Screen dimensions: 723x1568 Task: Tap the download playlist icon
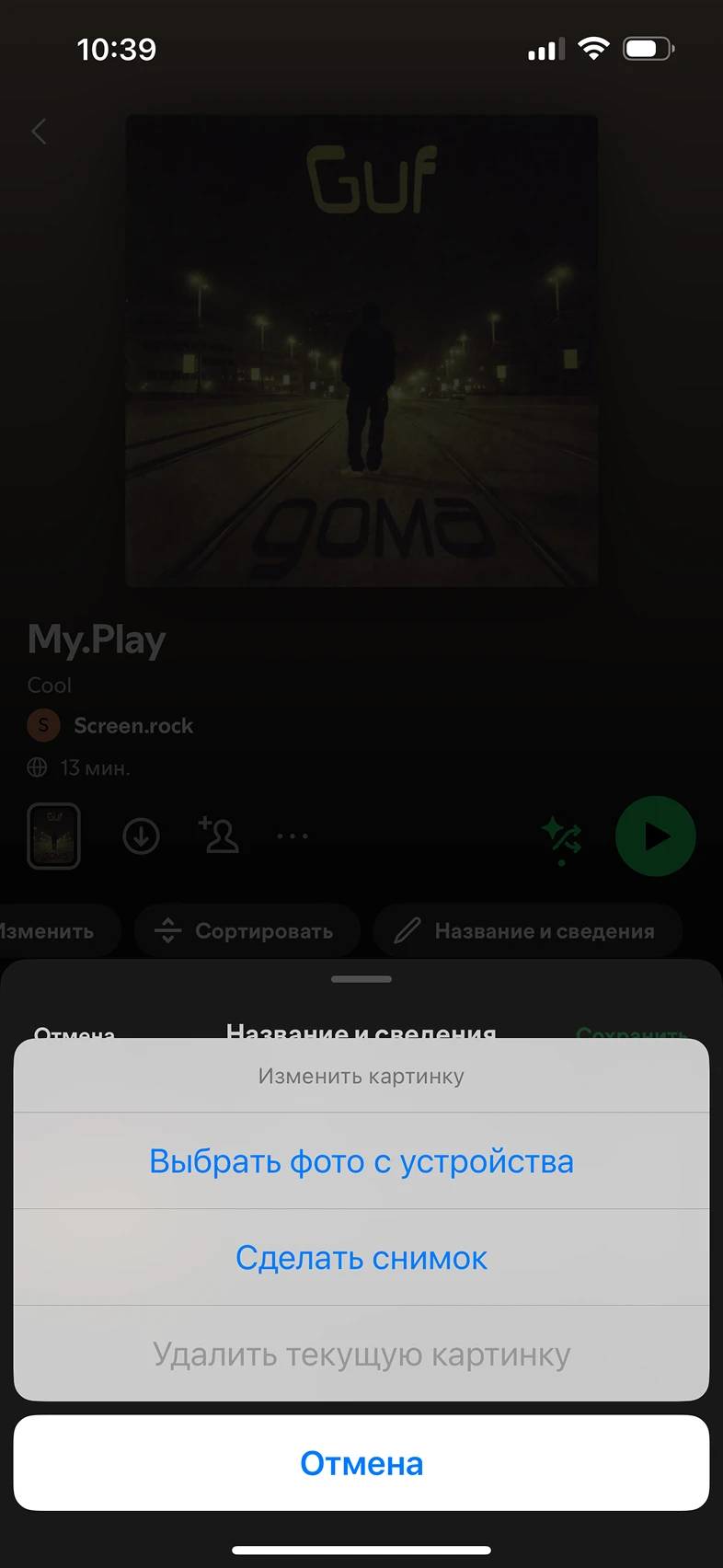141,836
